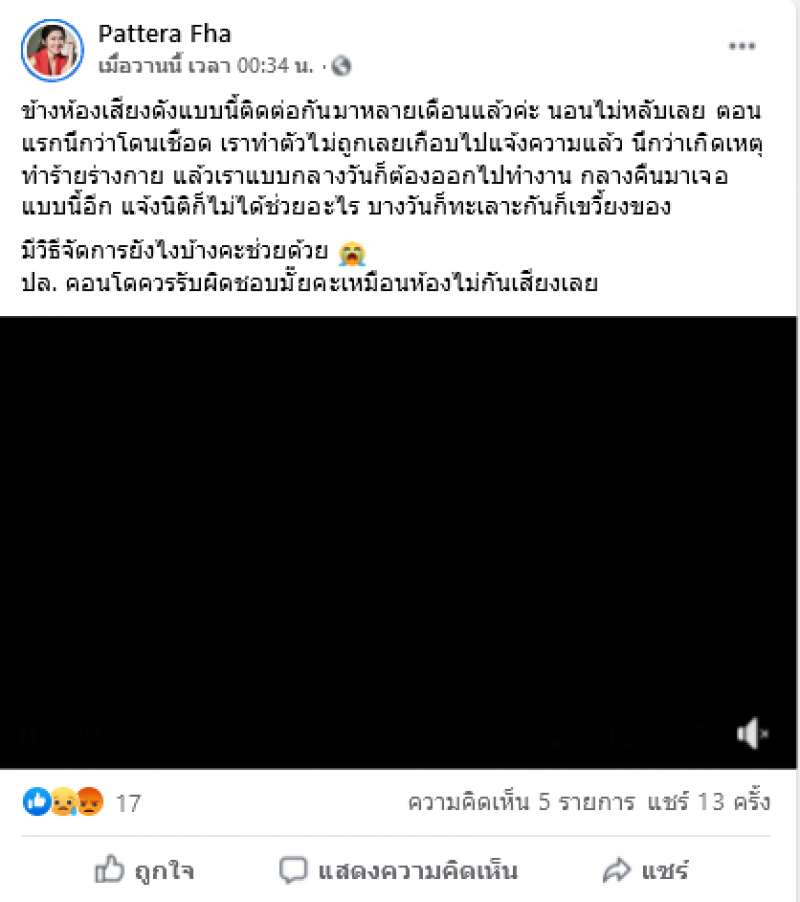Unmute the video sound

[x=751, y=735]
